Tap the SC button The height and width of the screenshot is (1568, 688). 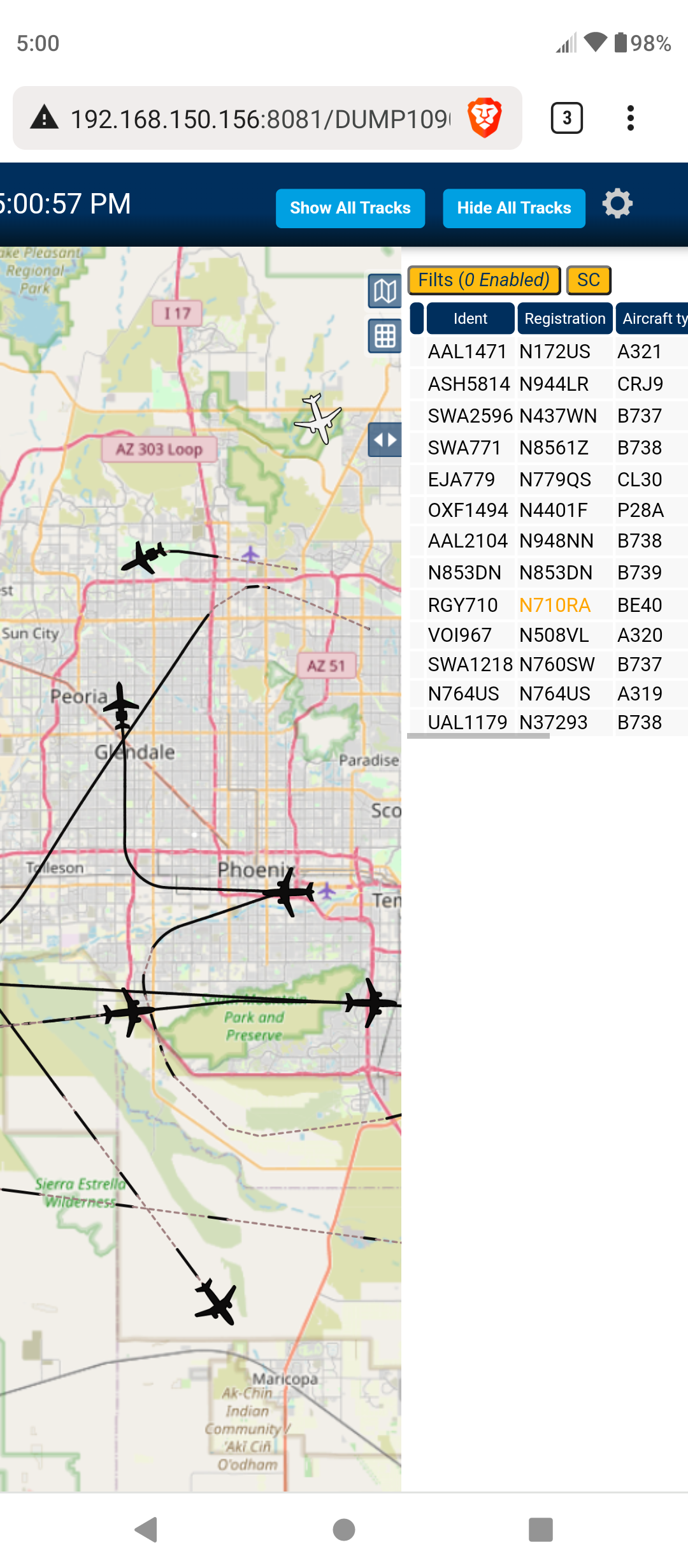(589, 280)
